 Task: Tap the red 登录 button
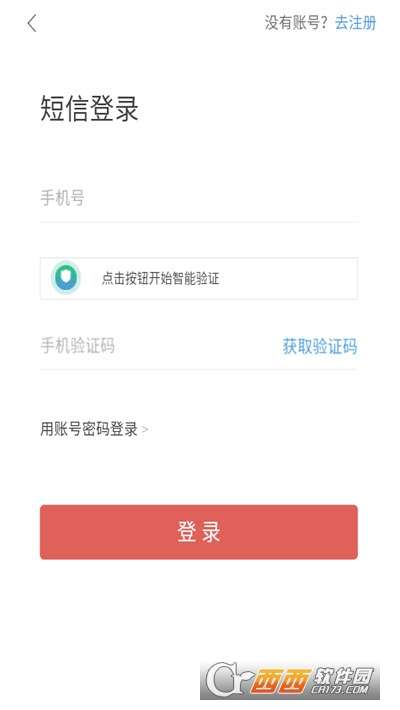(199, 532)
